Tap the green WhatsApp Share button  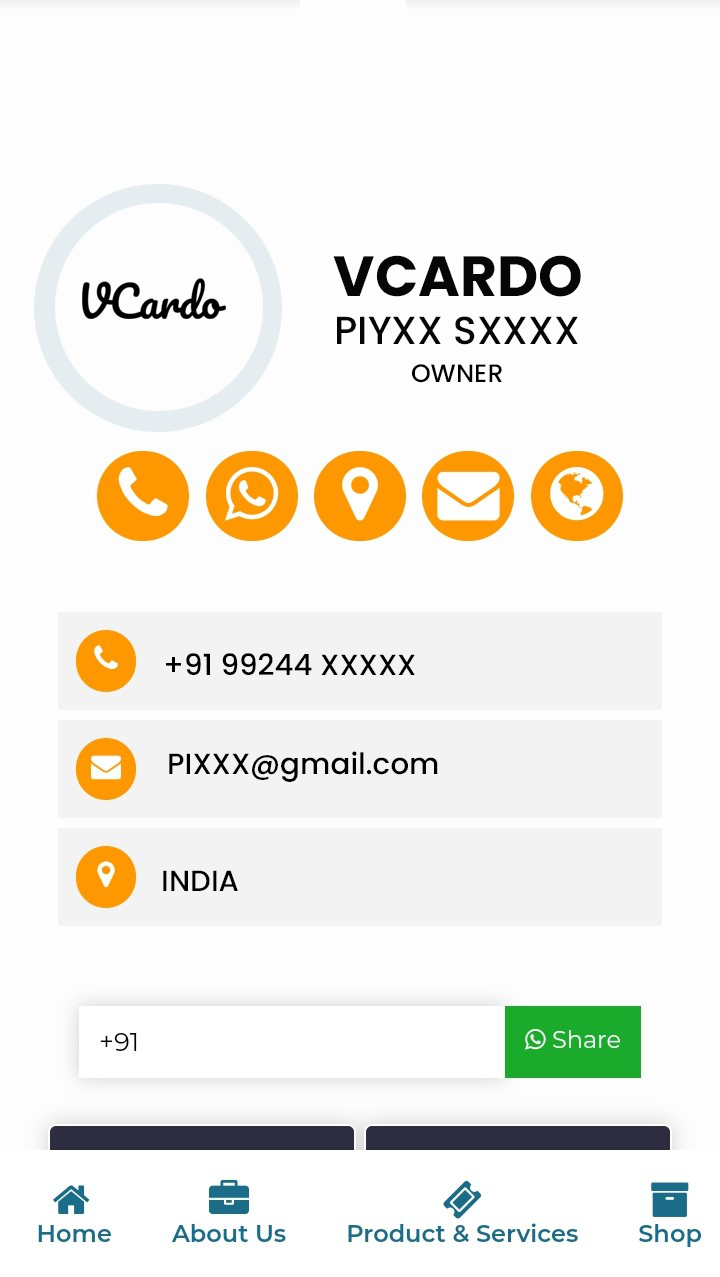coord(573,1041)
